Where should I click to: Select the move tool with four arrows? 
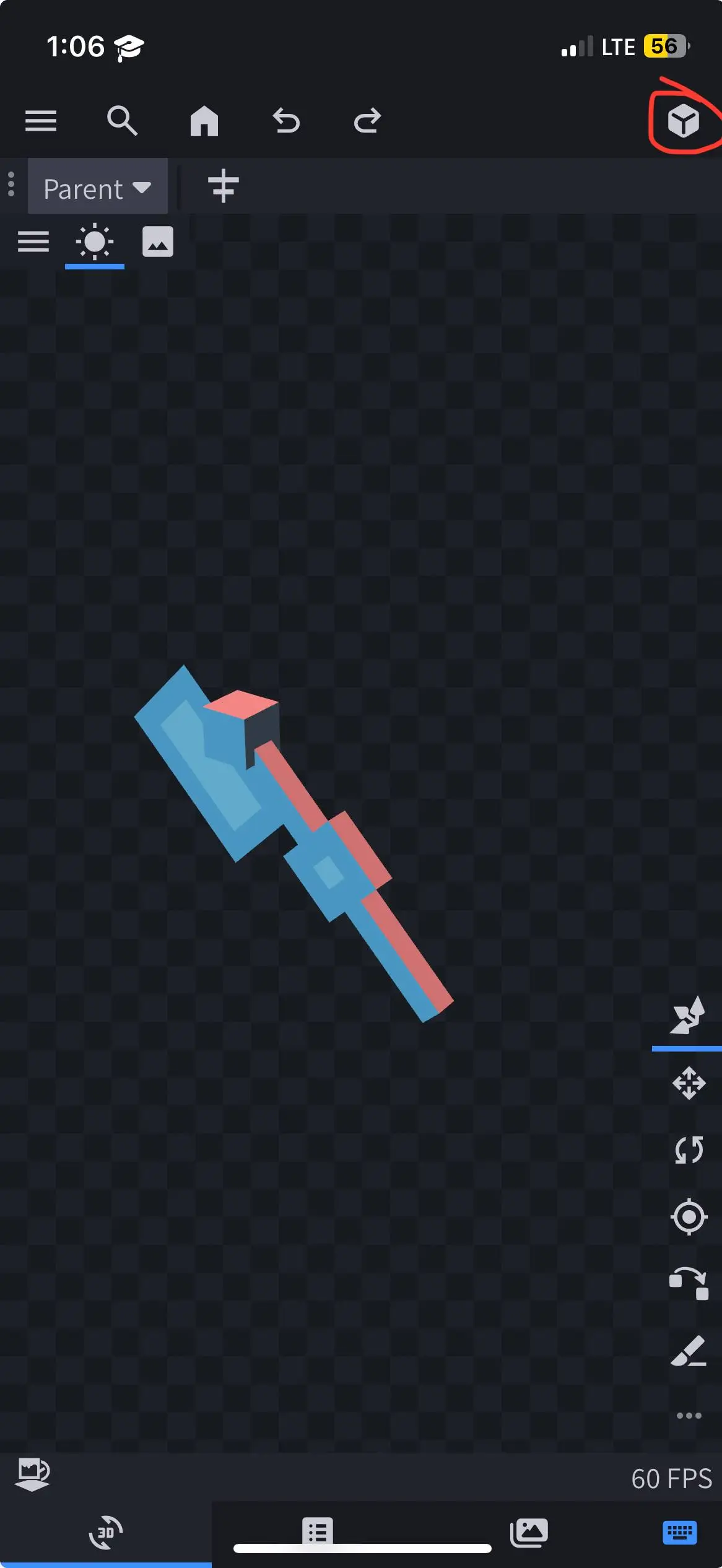tap(689, 1083)
